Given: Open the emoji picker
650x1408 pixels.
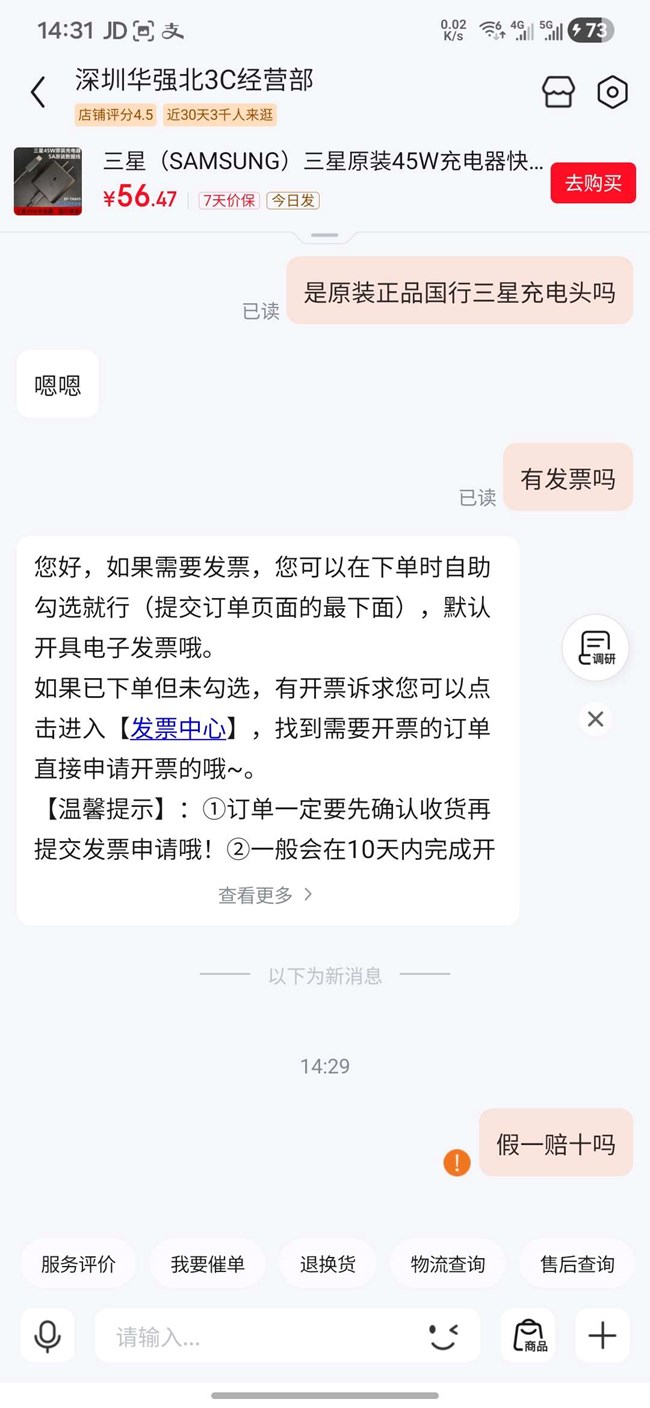Looking at the screenshot, I should (445, 1336).
